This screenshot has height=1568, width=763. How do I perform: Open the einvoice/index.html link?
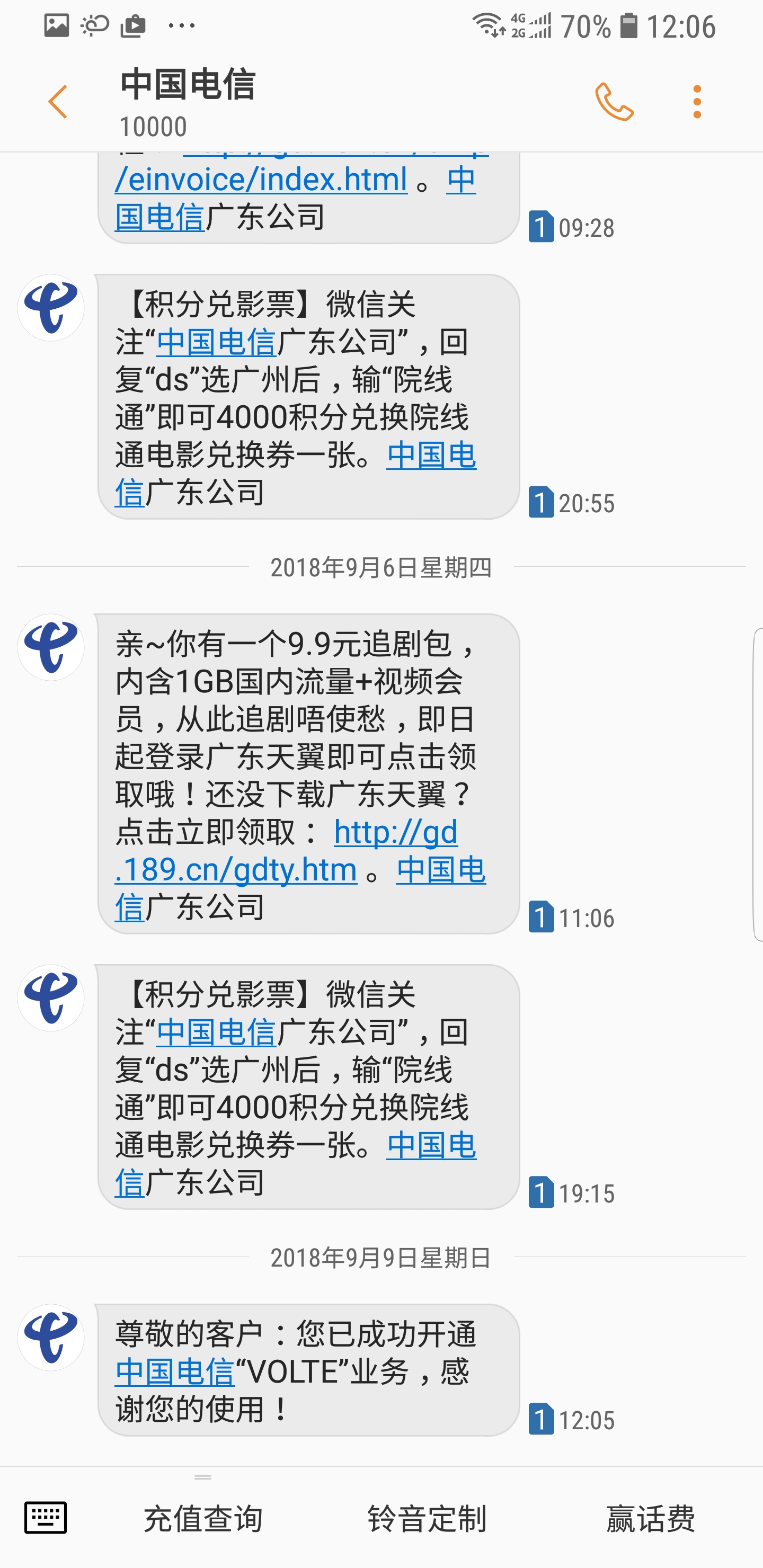[261, 180]
